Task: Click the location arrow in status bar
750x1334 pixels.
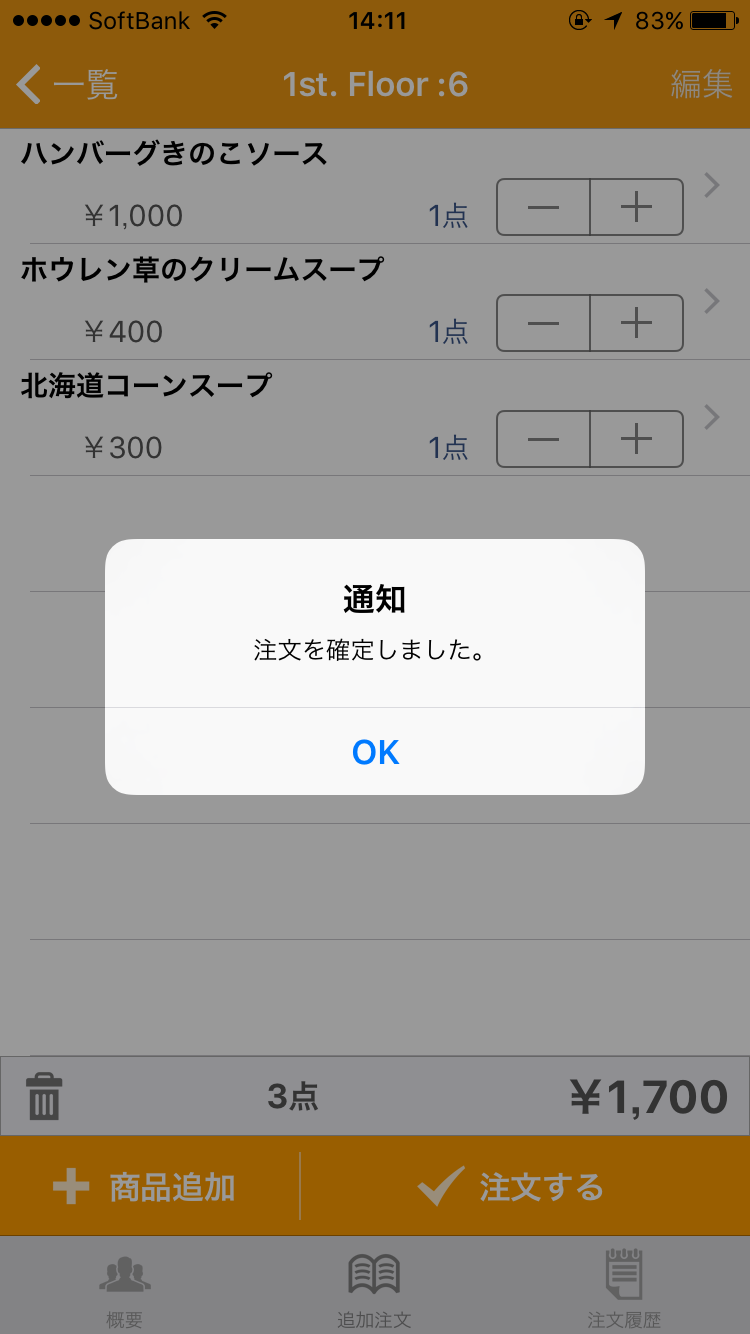Action: [613, 18]
